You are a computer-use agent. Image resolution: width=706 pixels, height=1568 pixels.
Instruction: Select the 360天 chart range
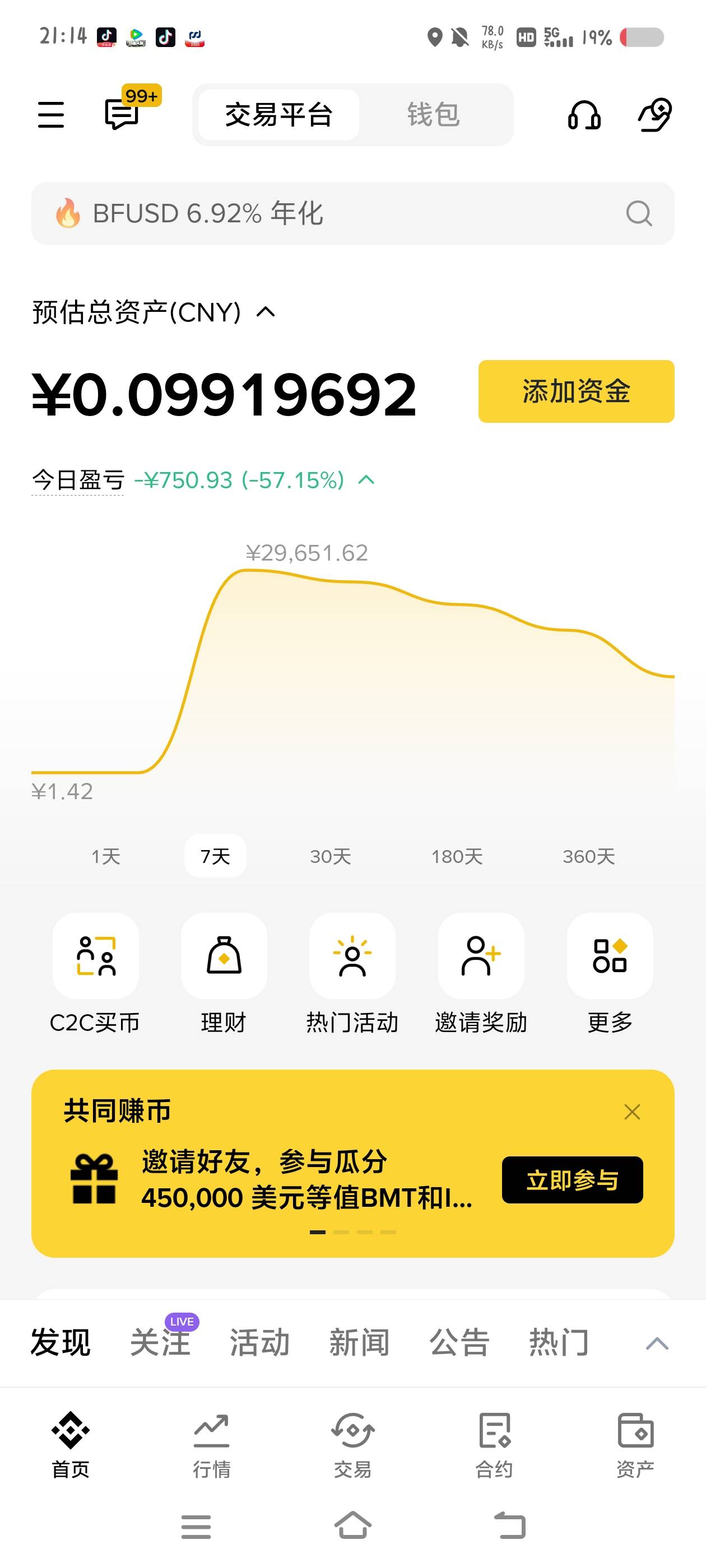(x=588, y=856)
